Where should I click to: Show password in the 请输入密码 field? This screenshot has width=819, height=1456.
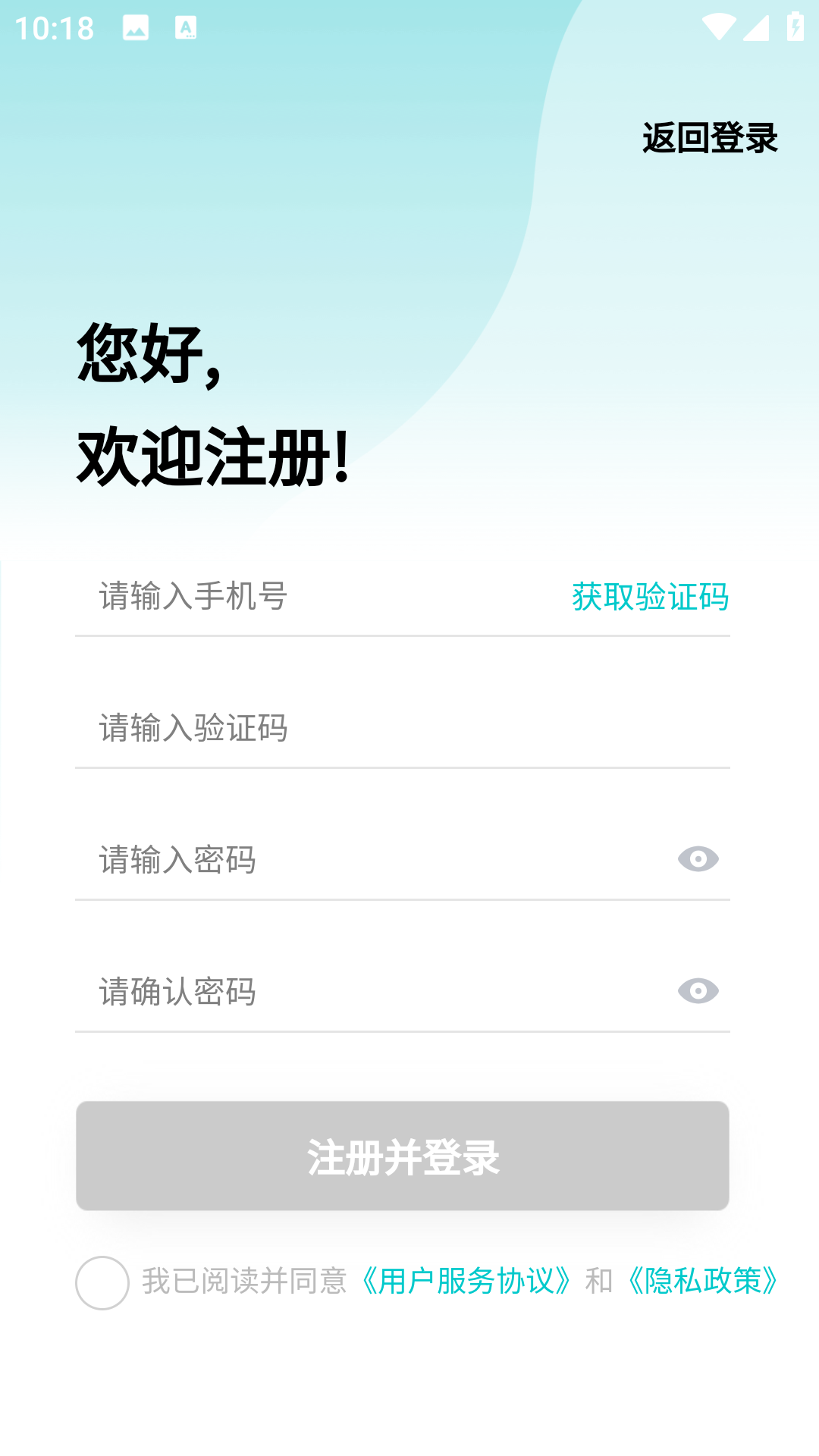click(x=698, y=859)
